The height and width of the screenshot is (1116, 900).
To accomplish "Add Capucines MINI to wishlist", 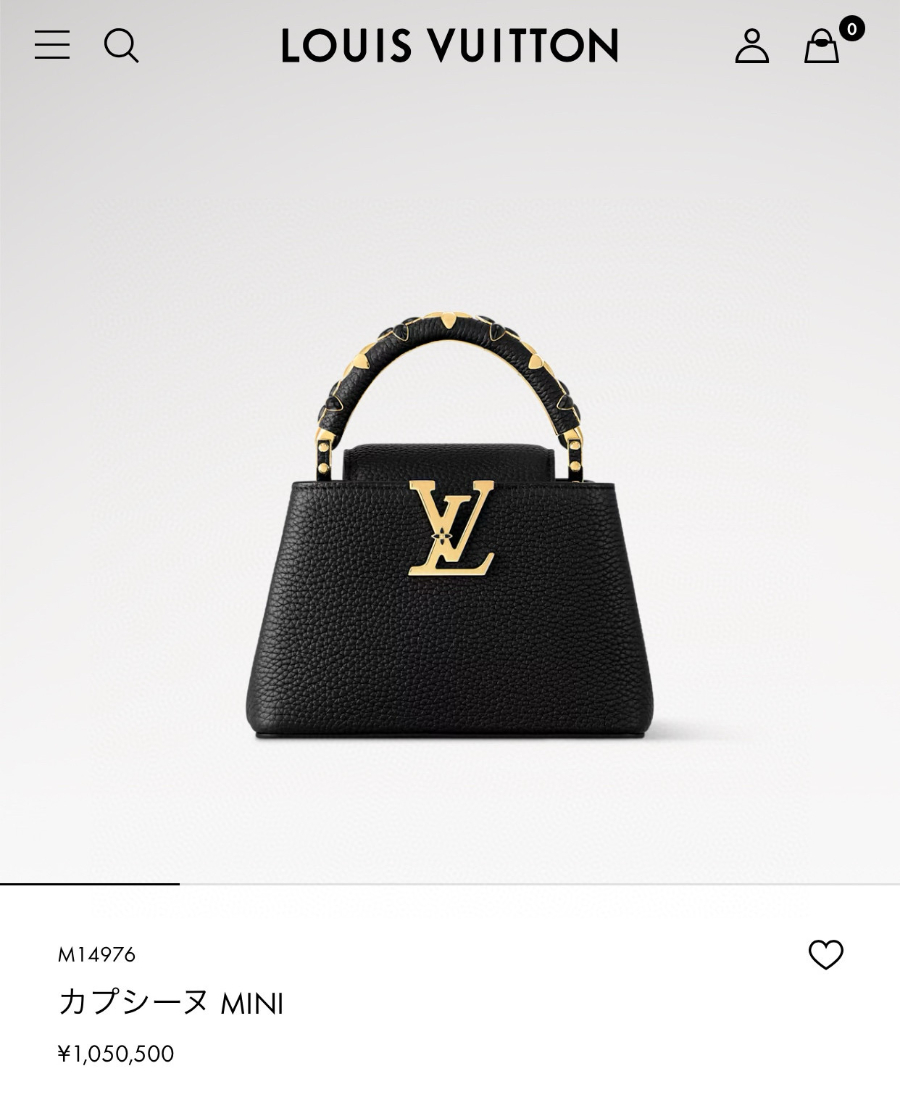I will (826, 955).
